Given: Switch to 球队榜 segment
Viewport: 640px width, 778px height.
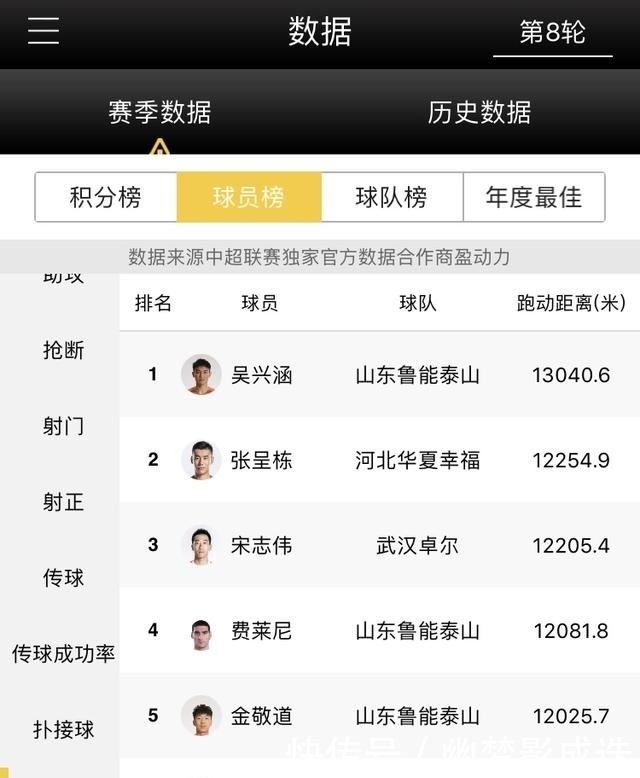Looking at the screenshot, I should 391,197.
